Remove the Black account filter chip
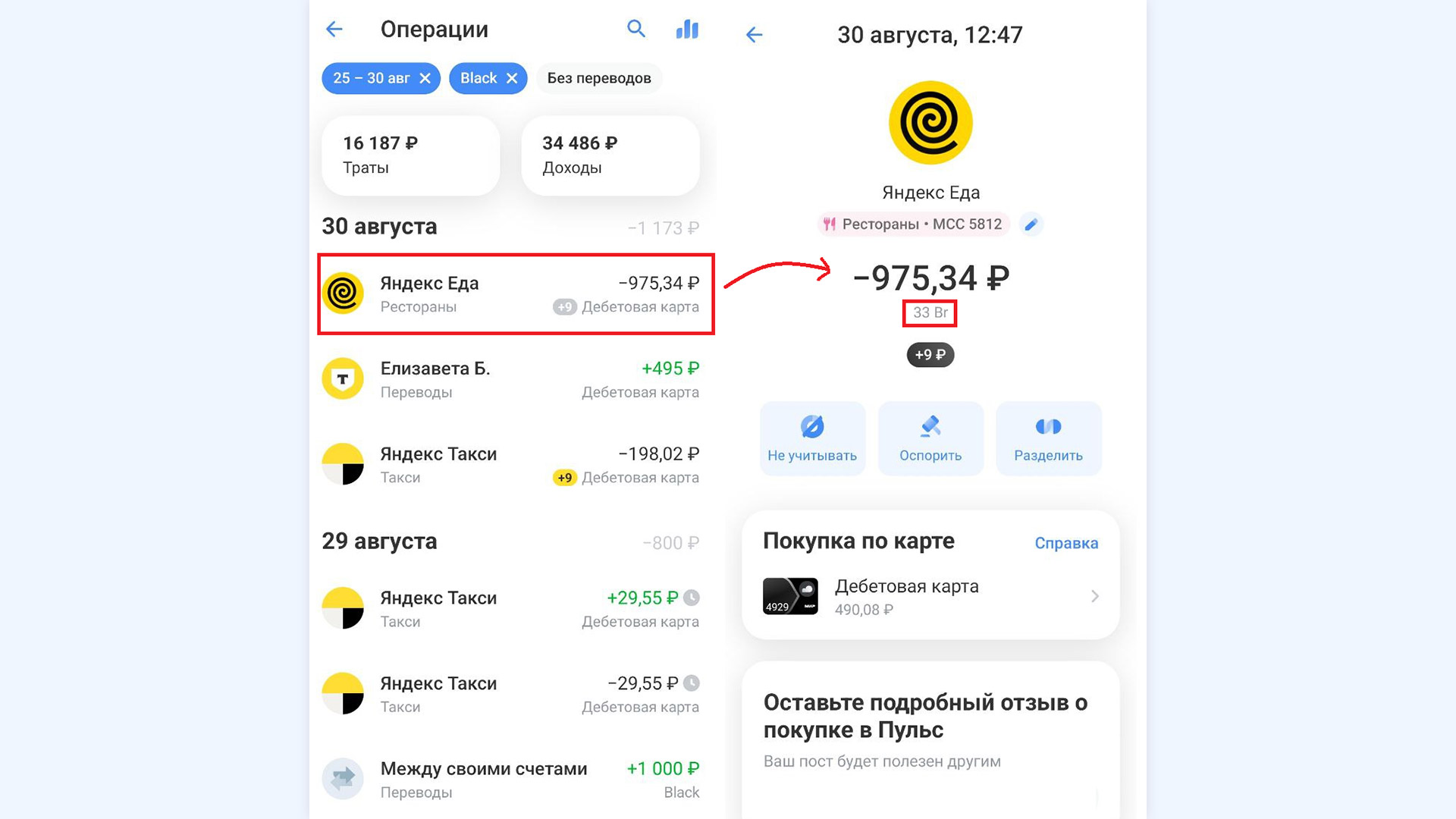 512,78
